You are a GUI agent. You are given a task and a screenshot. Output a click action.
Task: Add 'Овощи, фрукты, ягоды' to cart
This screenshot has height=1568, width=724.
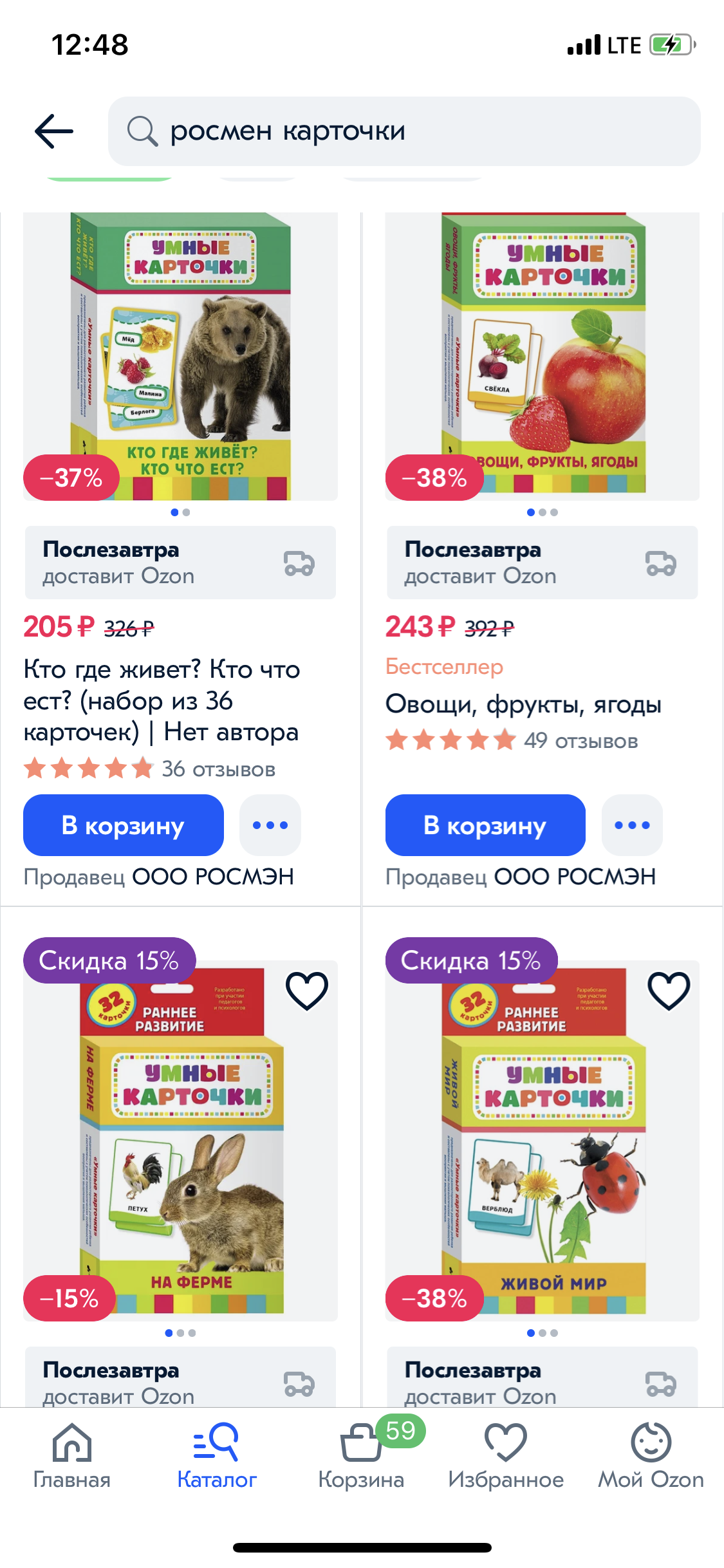tap(485, 825)
